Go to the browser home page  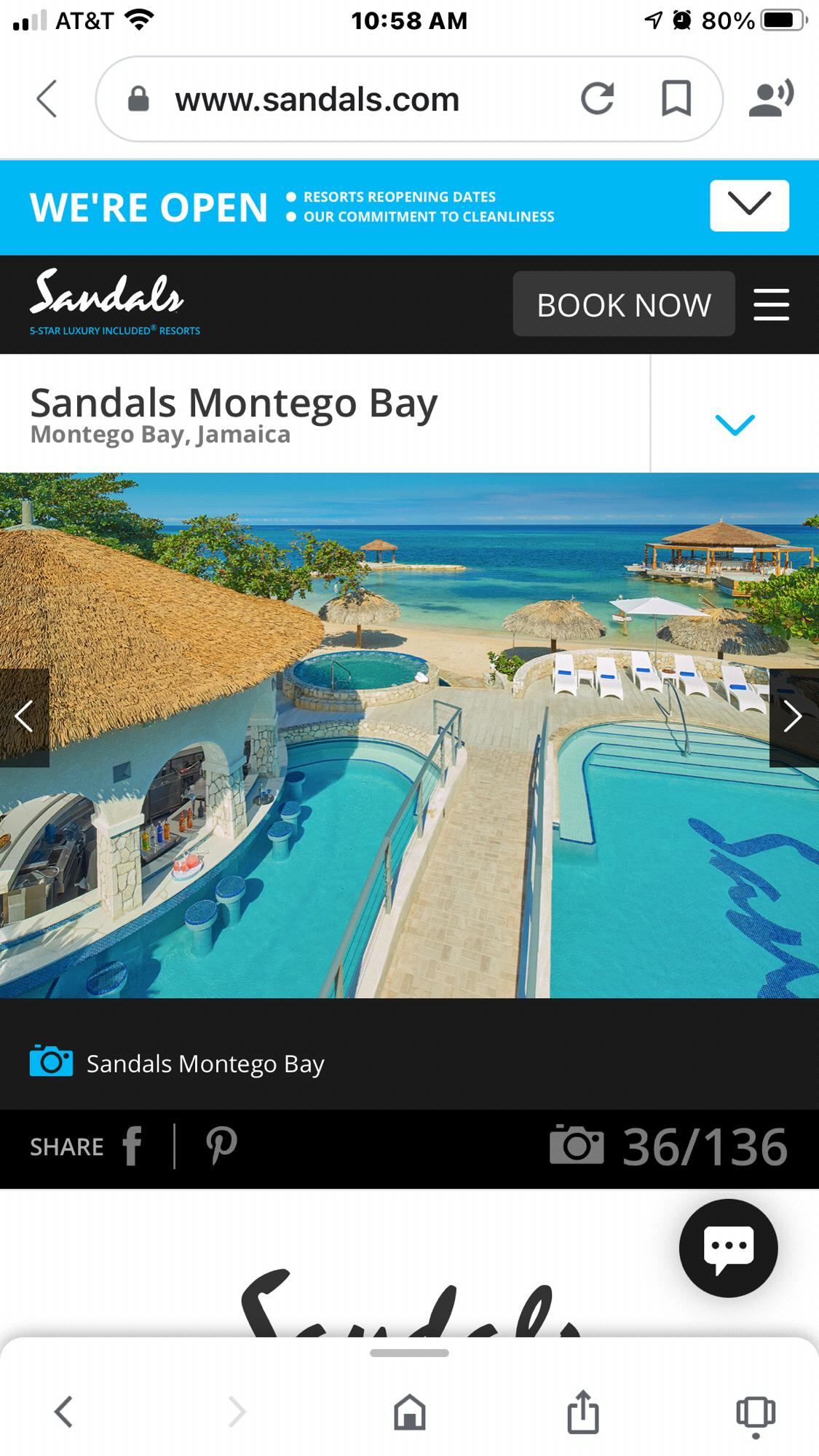click(409, 1412)
